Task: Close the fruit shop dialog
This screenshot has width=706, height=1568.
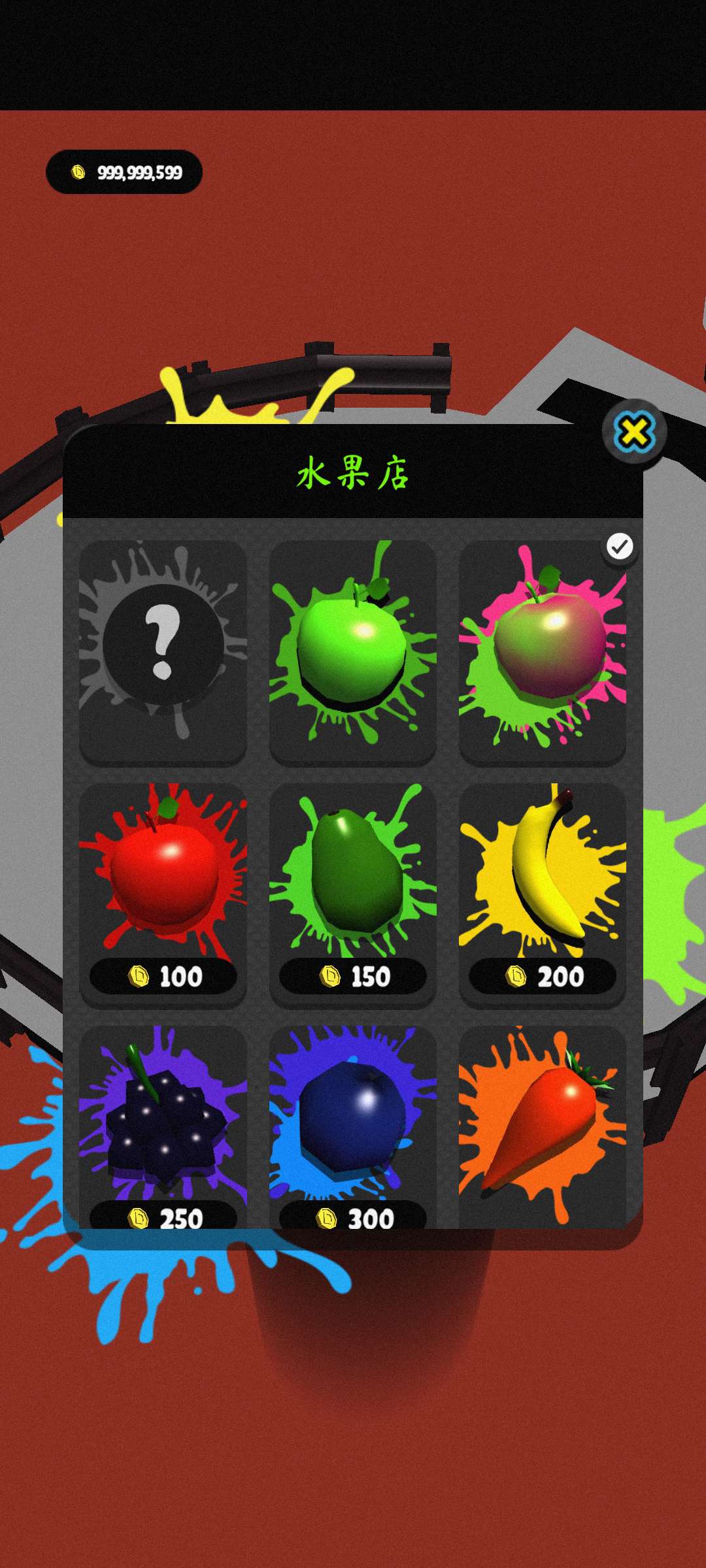Action: click(x=633, y=433)
